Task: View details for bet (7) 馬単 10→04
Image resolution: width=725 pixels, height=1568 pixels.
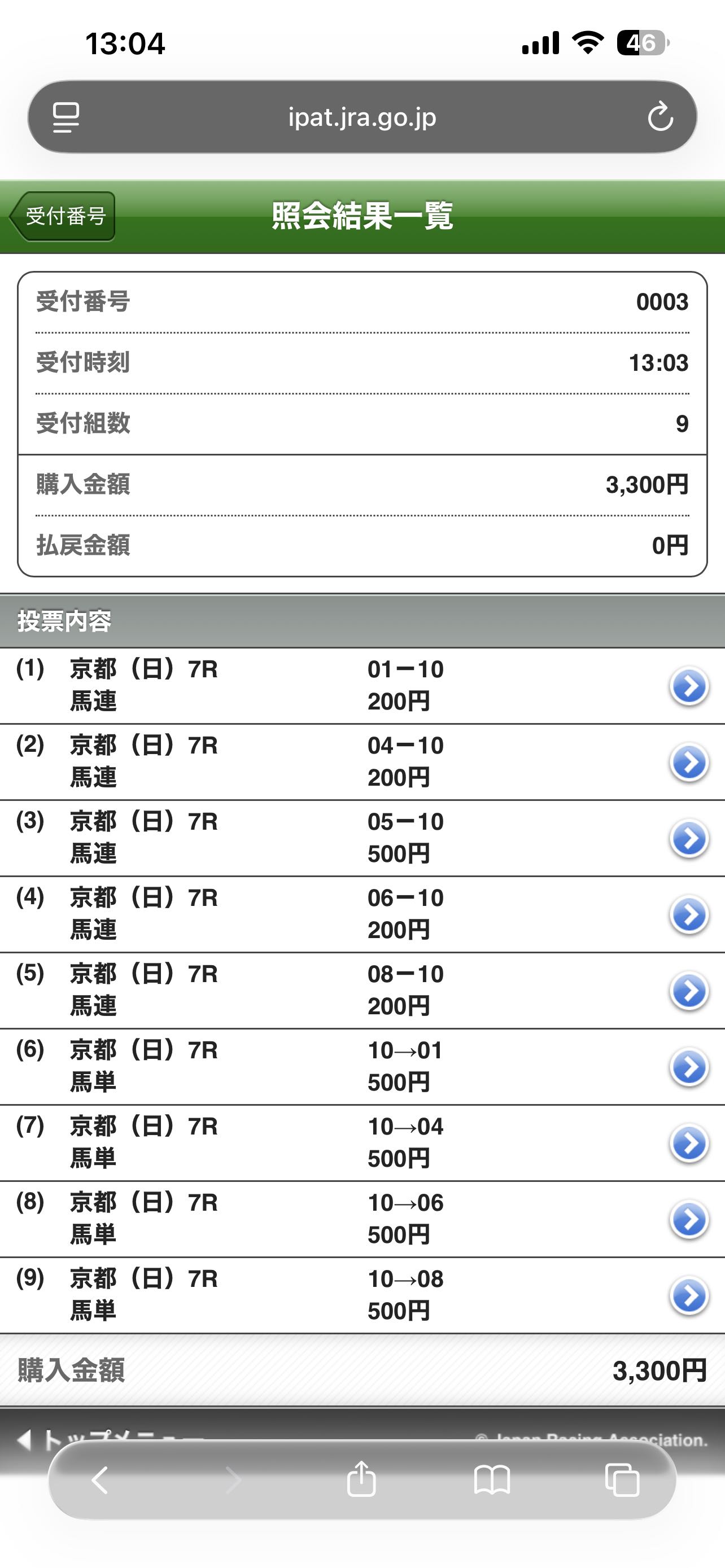Action: (688, 1143)
